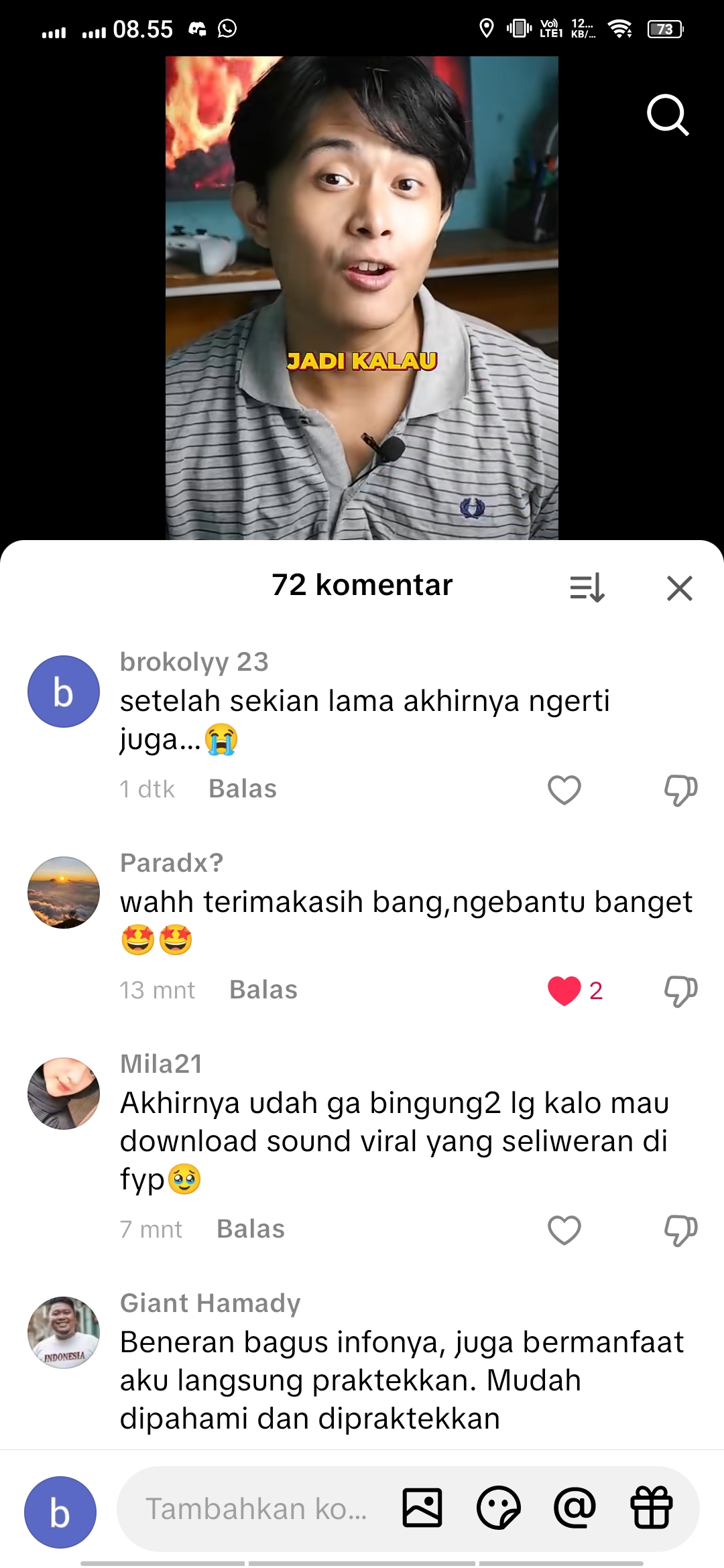Reply to Paradx?'s comment

pos(263,990)
